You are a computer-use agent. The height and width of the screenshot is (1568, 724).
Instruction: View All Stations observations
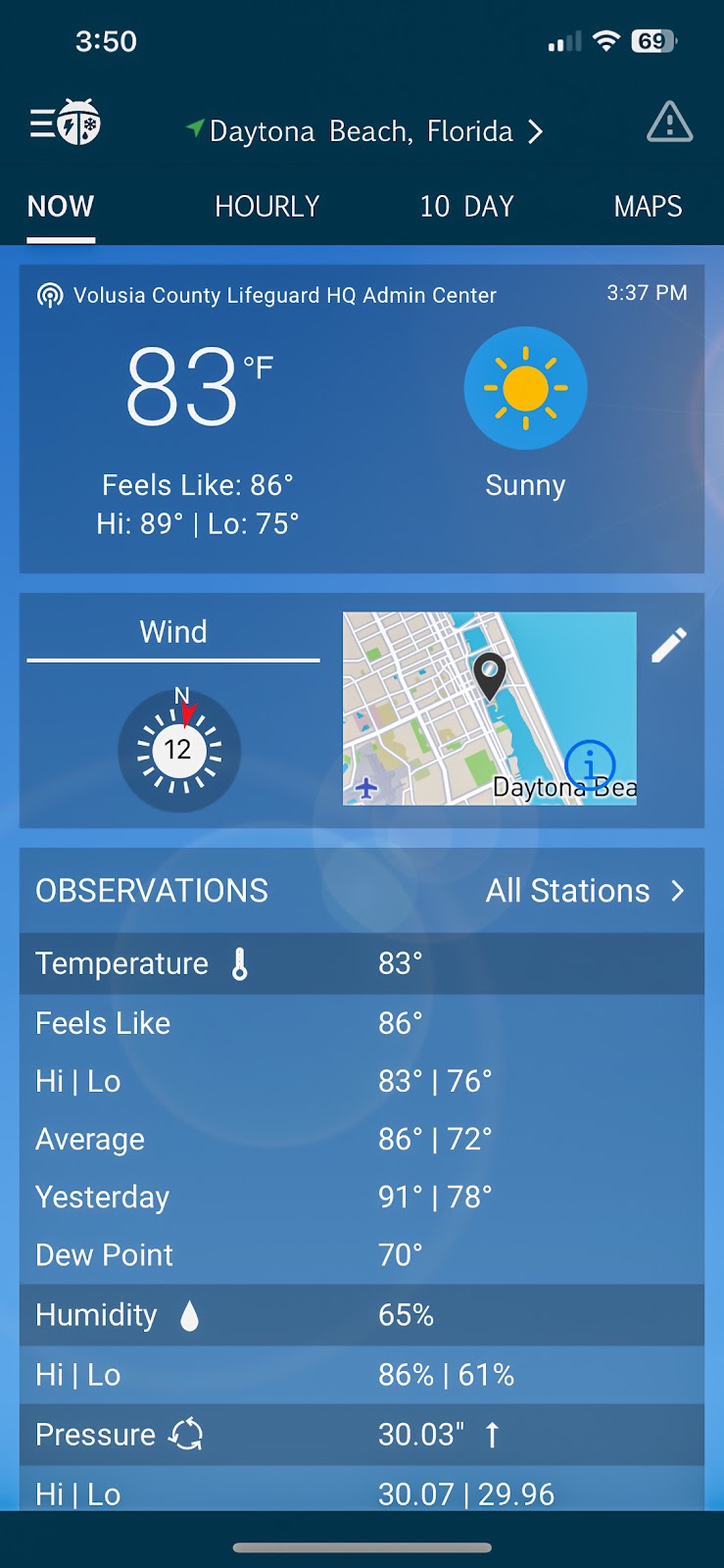585,891
